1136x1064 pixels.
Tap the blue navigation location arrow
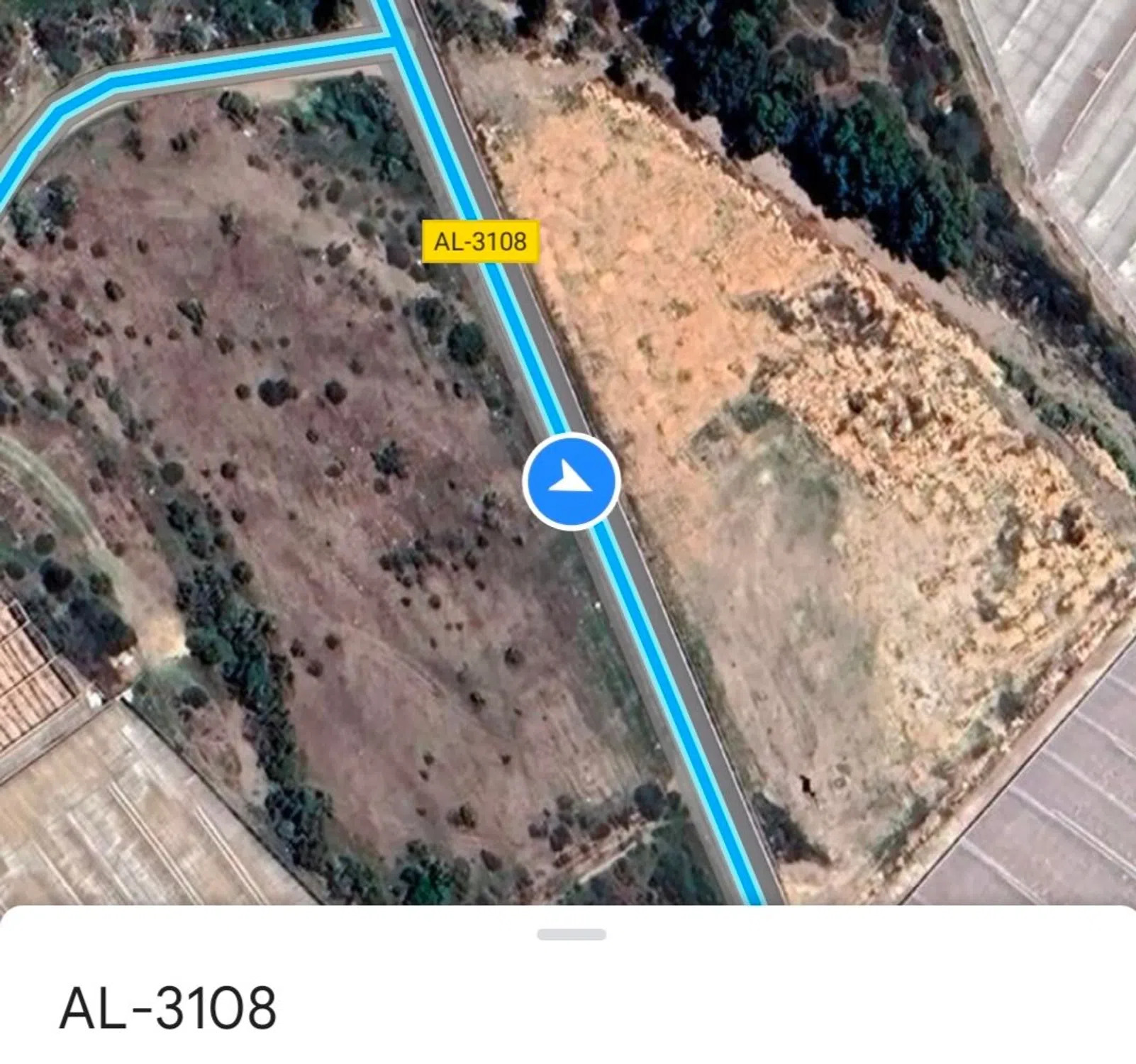(x=572, y=481)
